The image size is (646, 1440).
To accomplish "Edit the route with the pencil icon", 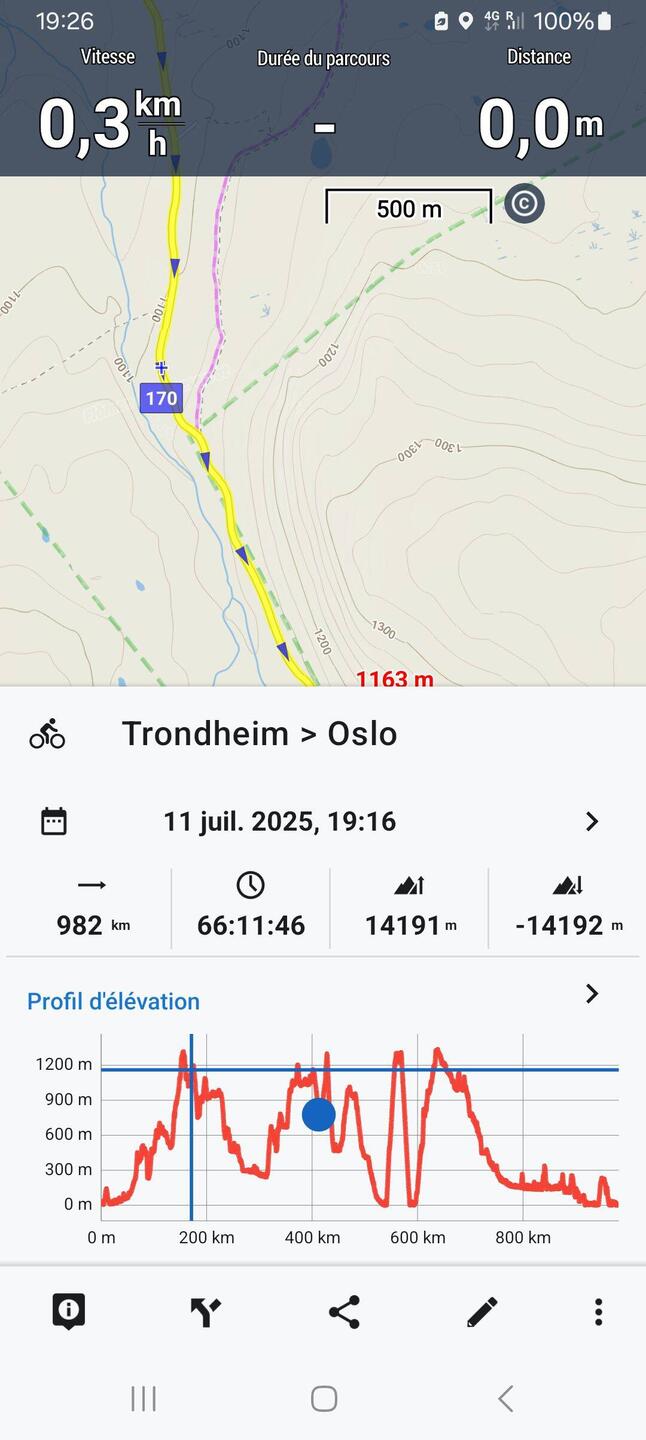I will tap(482, 1311).
